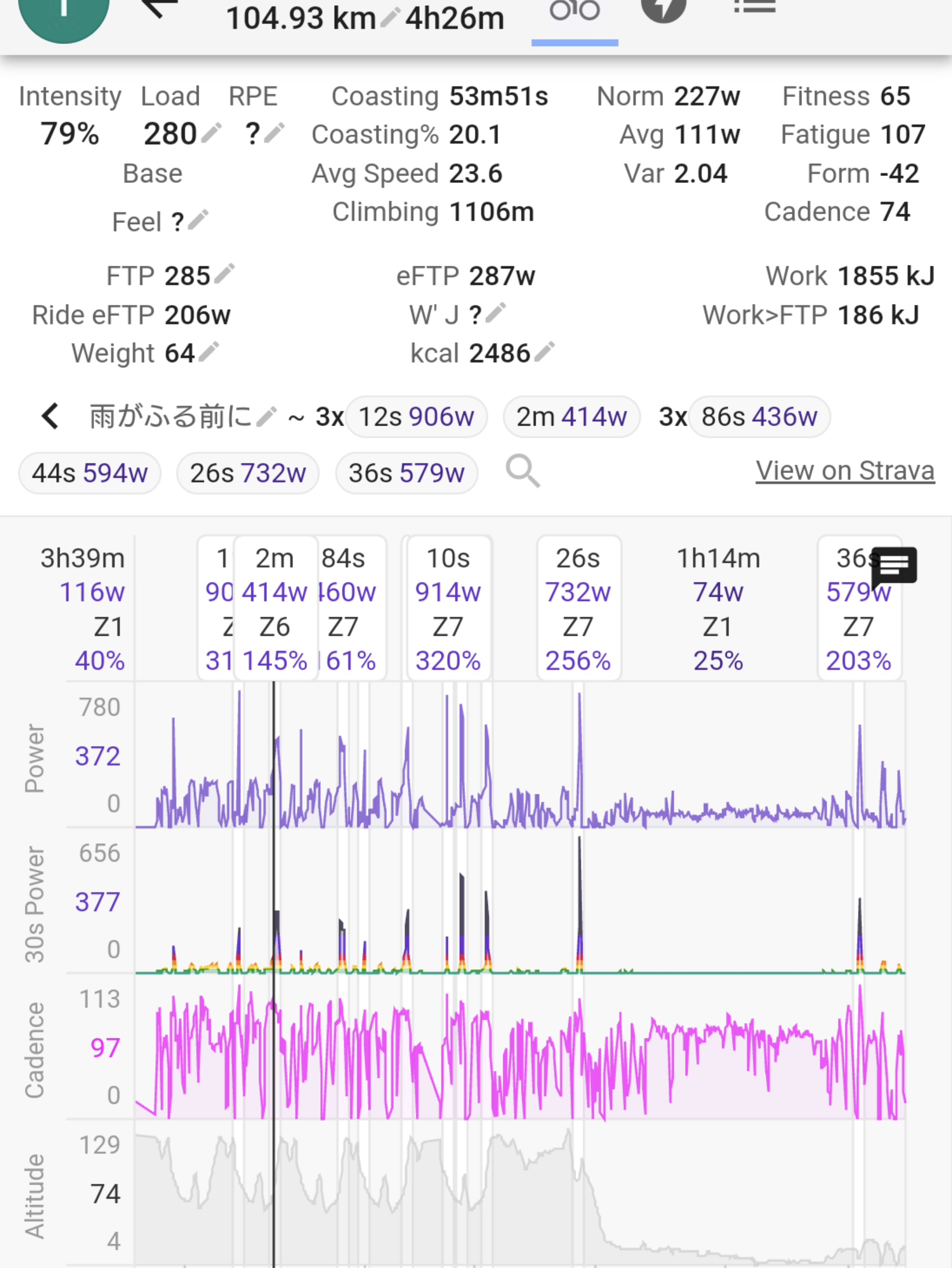Edit the RPE rating
This screenshot has height=1268, width=952.
pos(273,133)
